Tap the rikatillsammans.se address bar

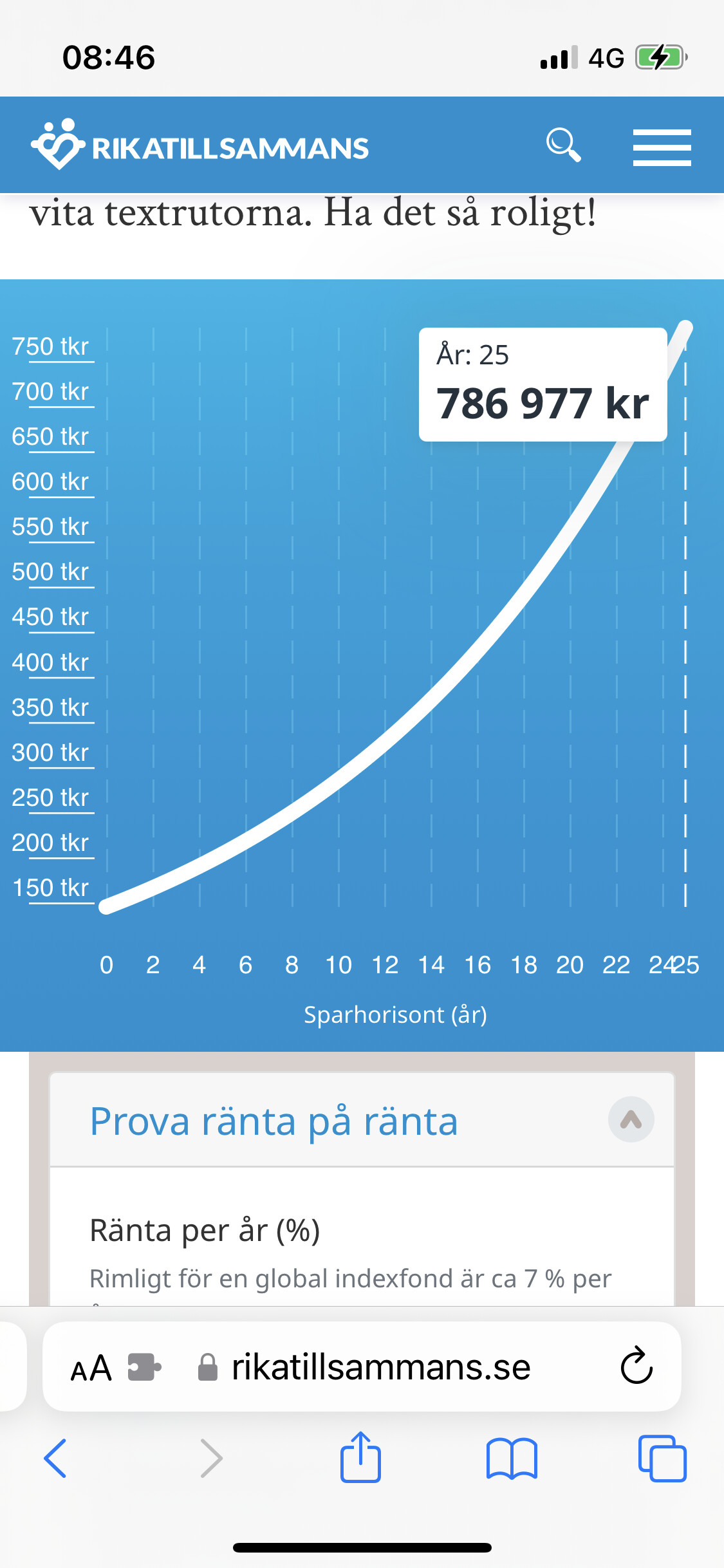380,1367
